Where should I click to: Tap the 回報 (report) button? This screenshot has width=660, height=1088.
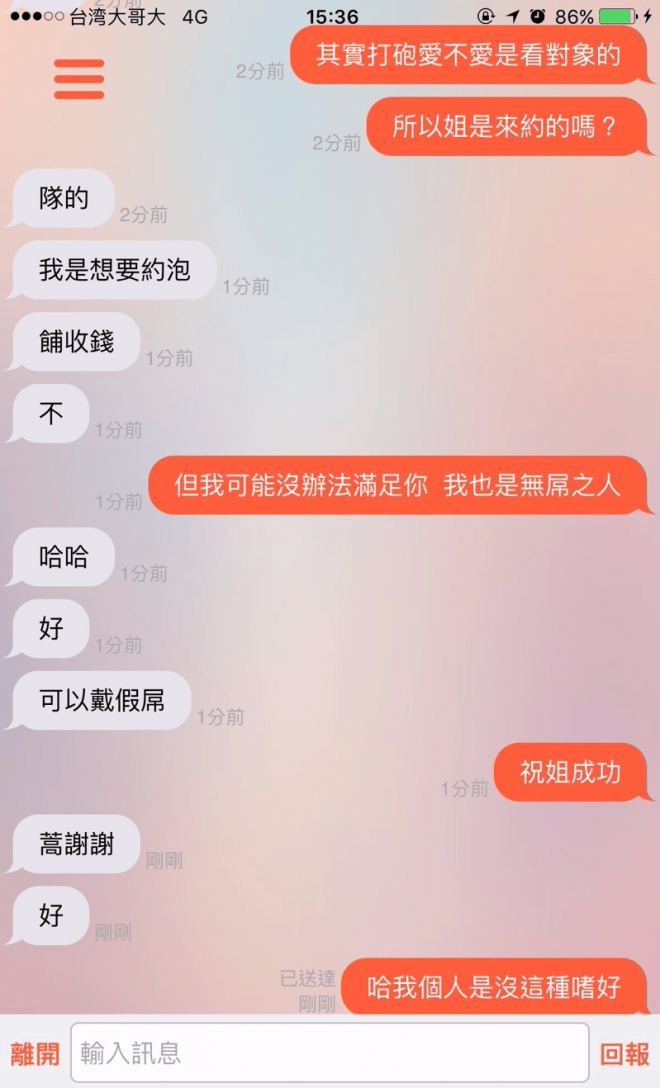pos(624,1053)
